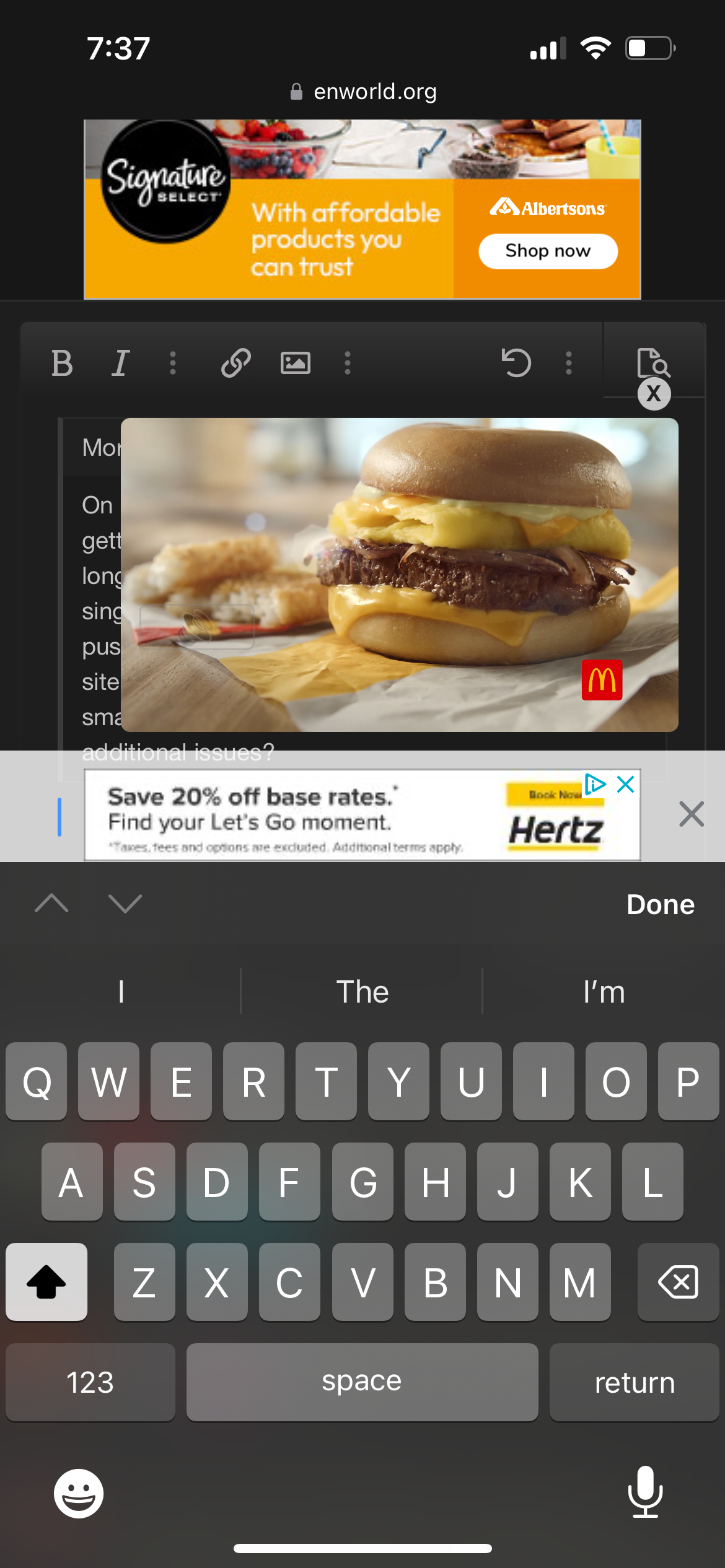Screen dimensions: 725x1568
Task: Open the McDonald's bagel sandwich ad
Action: (399, 575)
